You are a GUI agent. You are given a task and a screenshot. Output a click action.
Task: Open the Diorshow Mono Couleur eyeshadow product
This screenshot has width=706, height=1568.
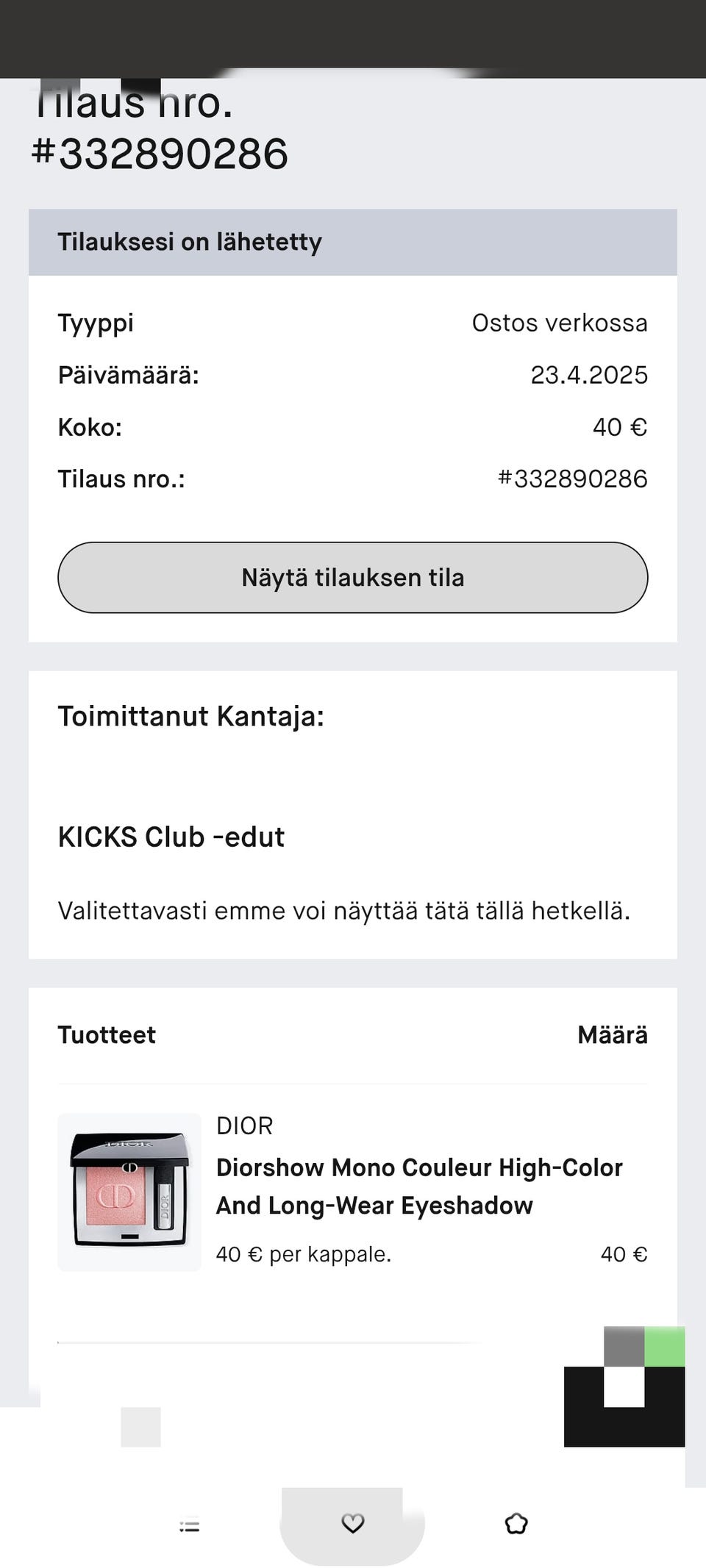coord(419,1186)
